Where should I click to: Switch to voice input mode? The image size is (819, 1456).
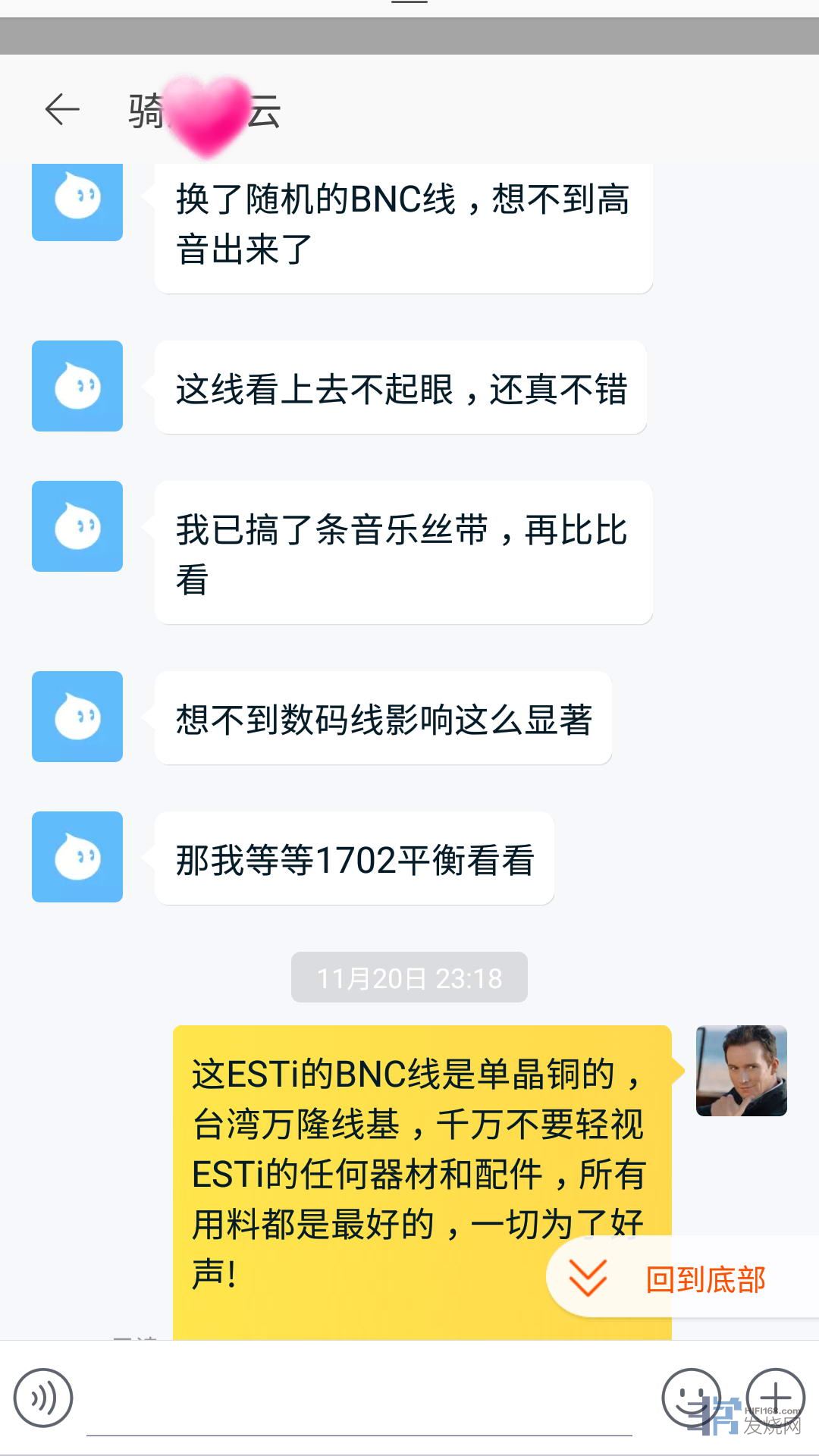pos(43,1398)
